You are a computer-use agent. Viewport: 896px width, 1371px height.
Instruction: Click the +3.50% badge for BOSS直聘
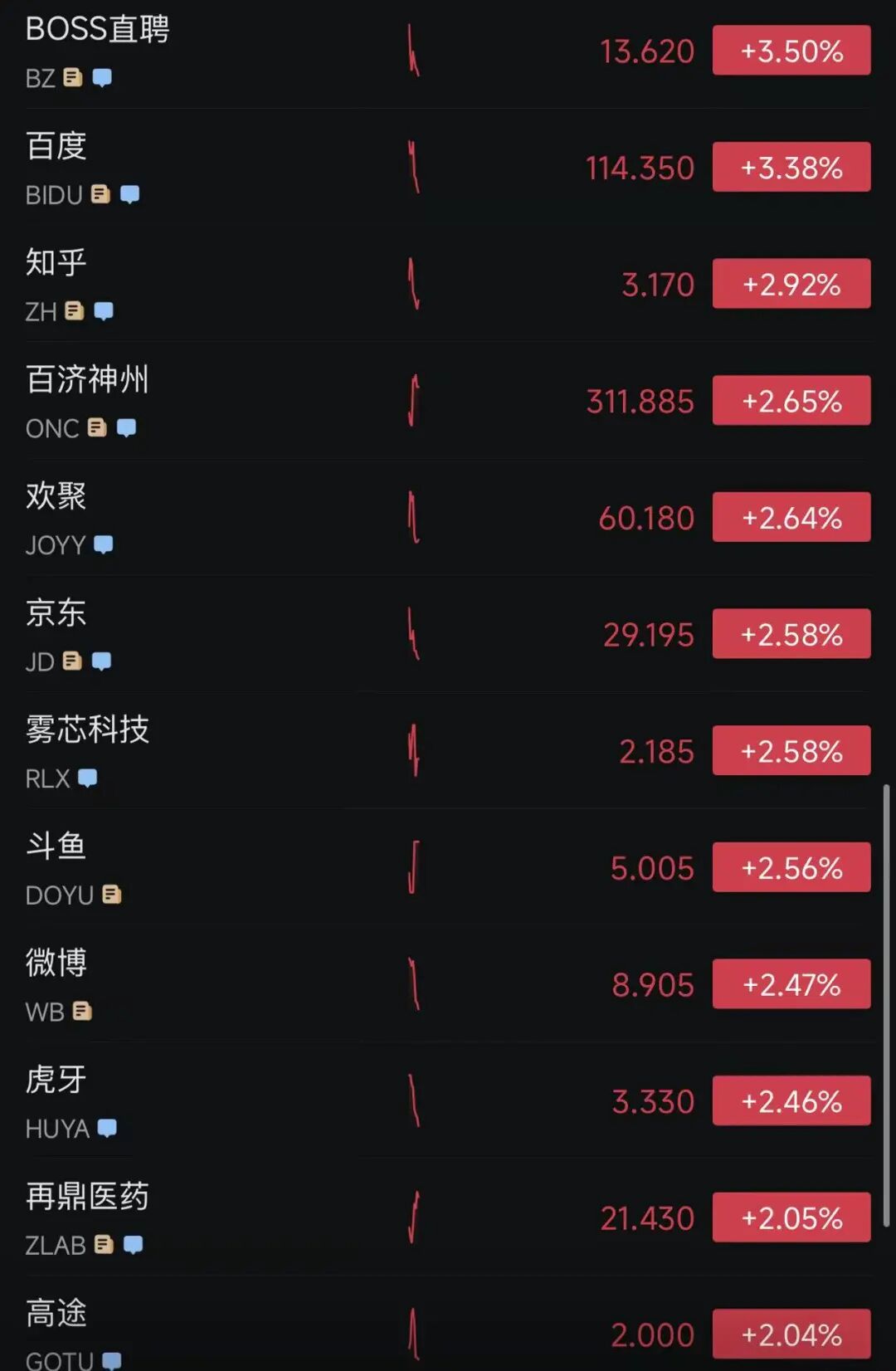[x=790, y=51]
